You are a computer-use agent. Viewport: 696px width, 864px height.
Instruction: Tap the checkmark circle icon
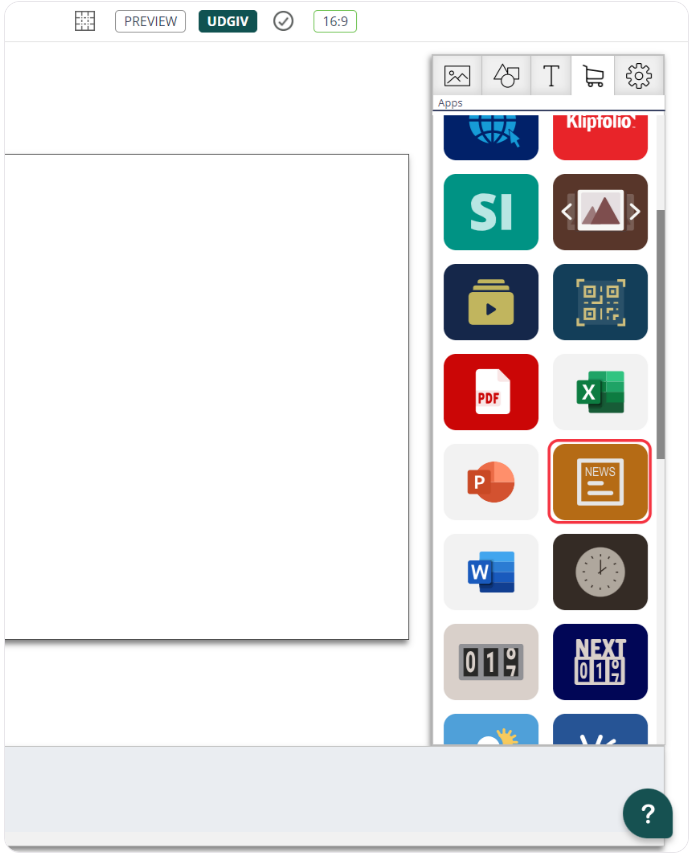(x=283, y=21)
